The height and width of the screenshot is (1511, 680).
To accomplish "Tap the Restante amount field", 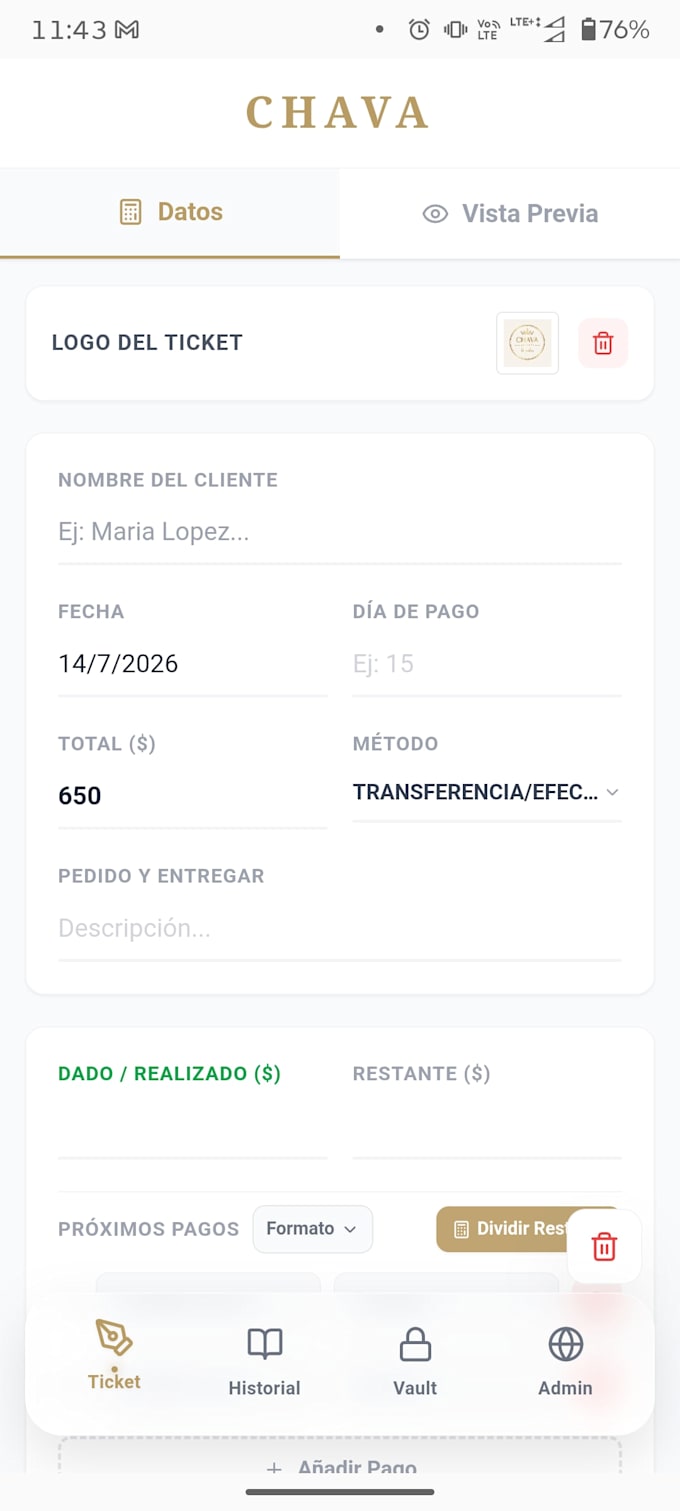I will 487,1130.
